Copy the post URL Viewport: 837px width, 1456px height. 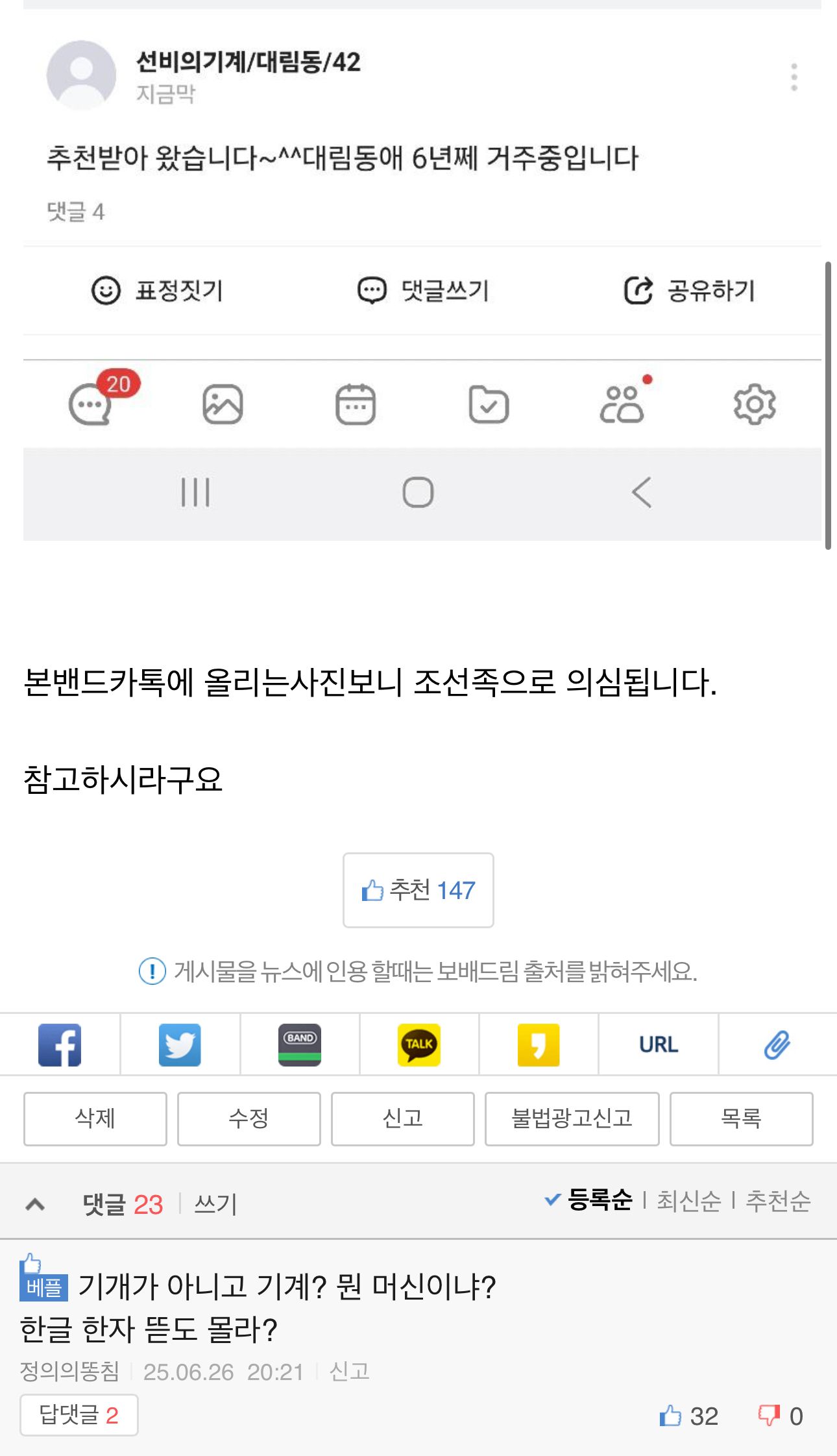(x=658, y=1044)
